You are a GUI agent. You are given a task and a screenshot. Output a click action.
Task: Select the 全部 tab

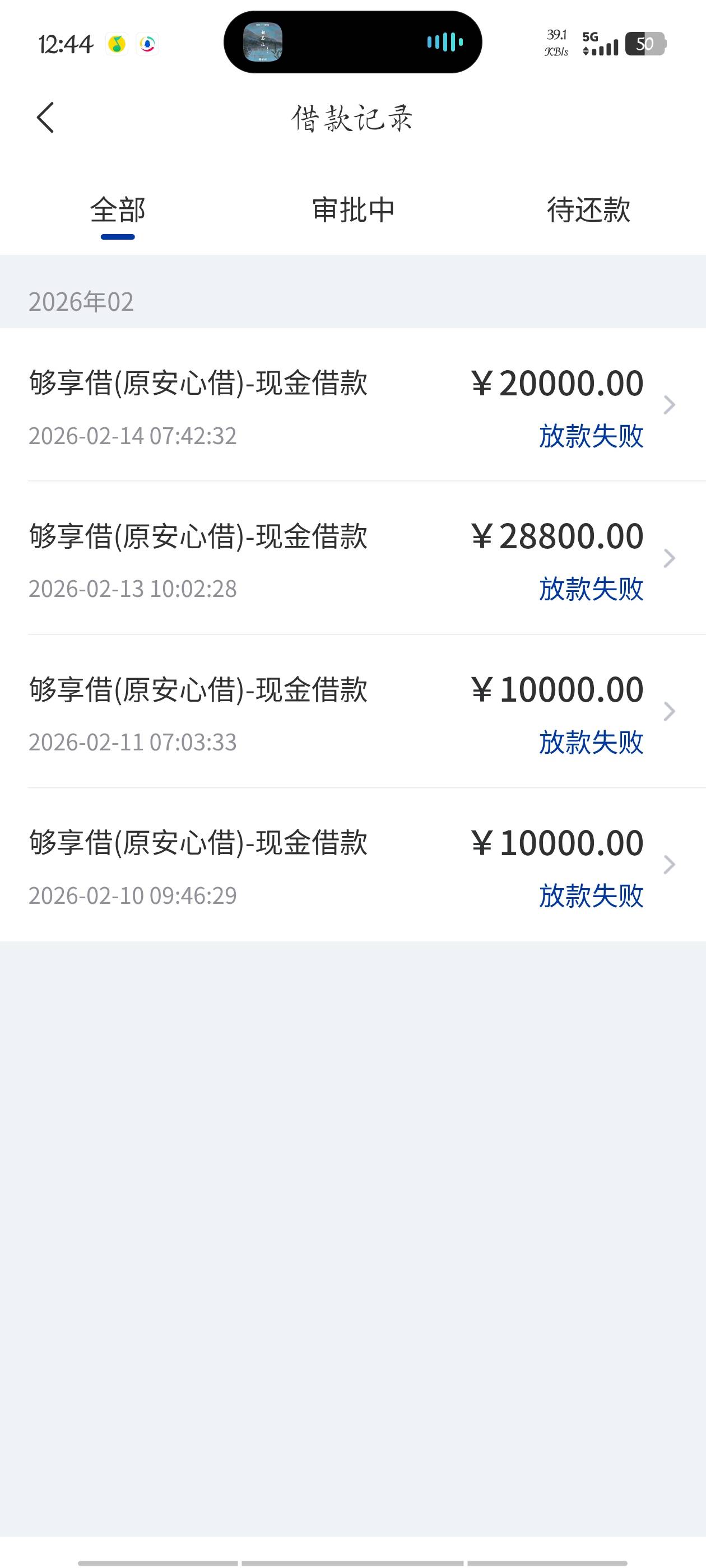pyautogui.click(x=118, y=211)
